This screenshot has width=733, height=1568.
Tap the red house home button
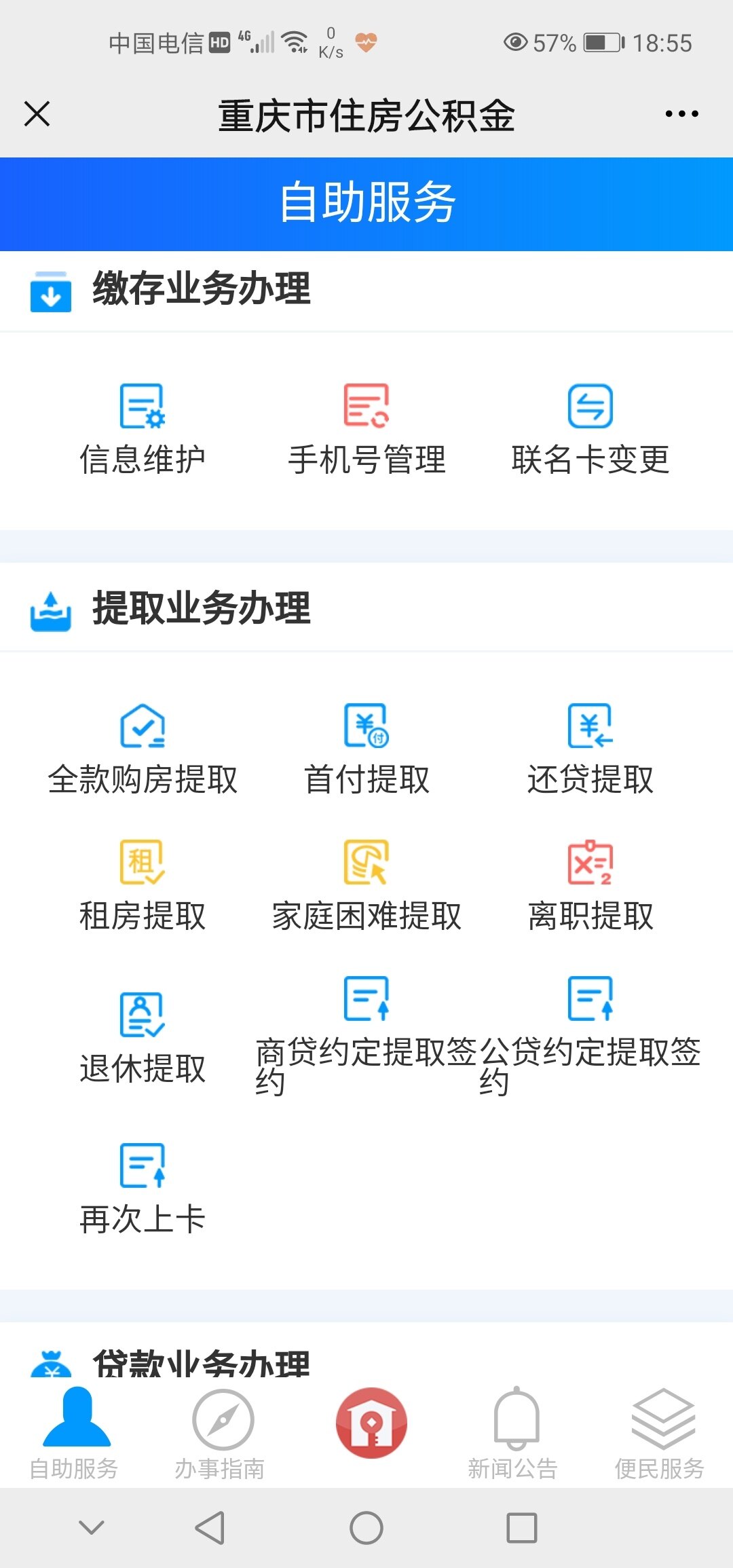[x=371, y=1423]
